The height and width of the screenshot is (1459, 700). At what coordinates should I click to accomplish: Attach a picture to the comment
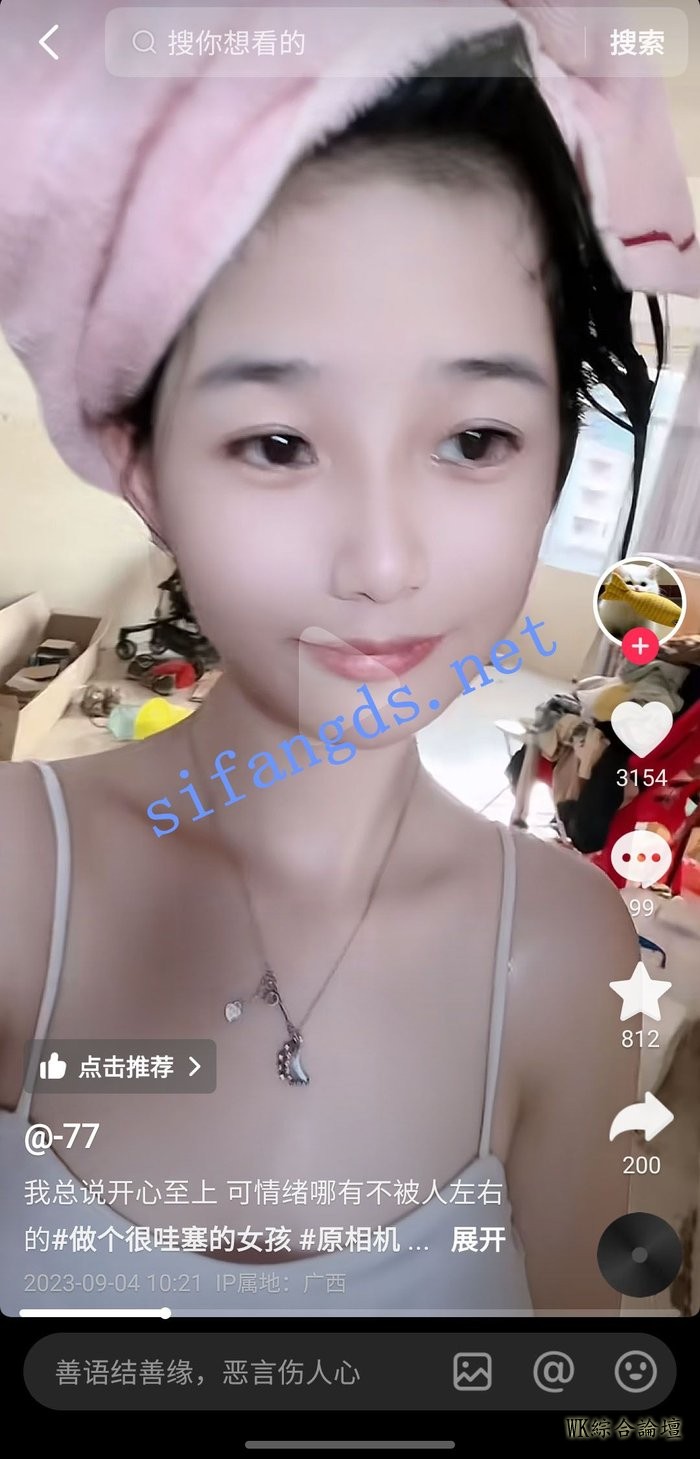(472, 1372)
